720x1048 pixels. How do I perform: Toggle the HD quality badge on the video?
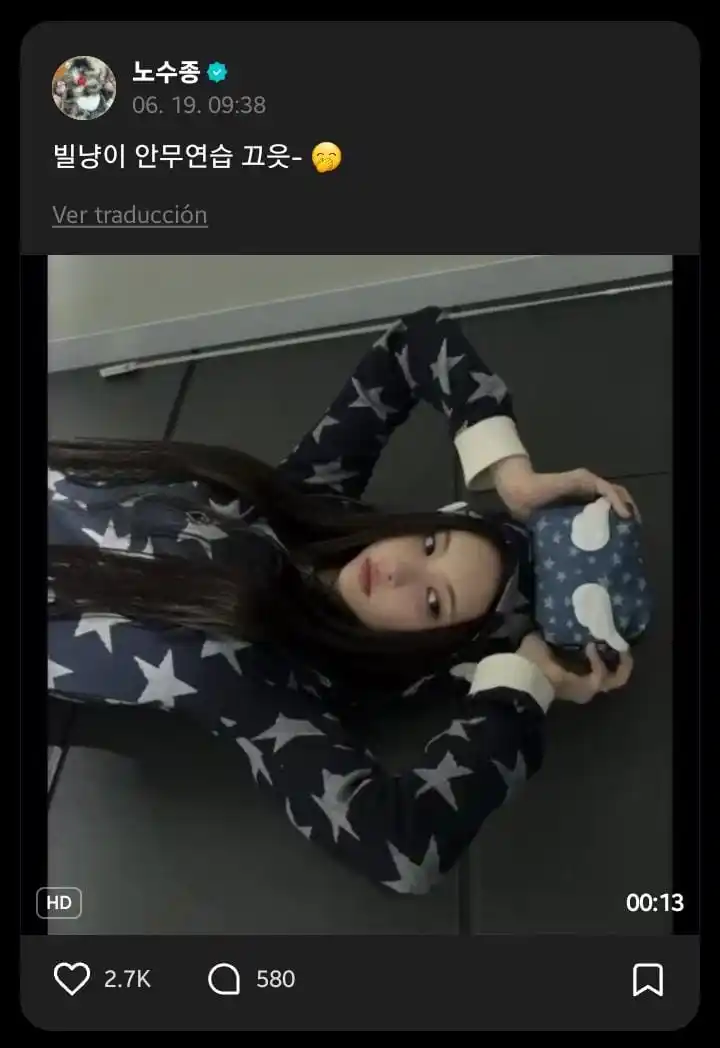click(59, 903)
